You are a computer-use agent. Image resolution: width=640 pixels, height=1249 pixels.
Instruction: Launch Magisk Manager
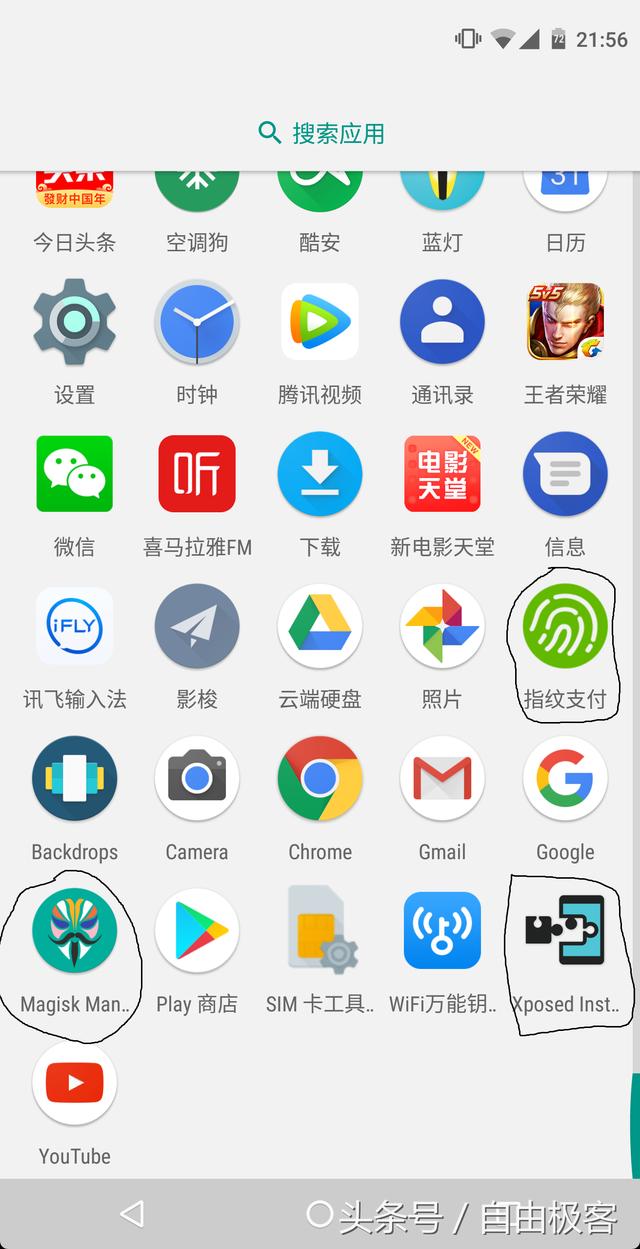click(x=74, y=932)
